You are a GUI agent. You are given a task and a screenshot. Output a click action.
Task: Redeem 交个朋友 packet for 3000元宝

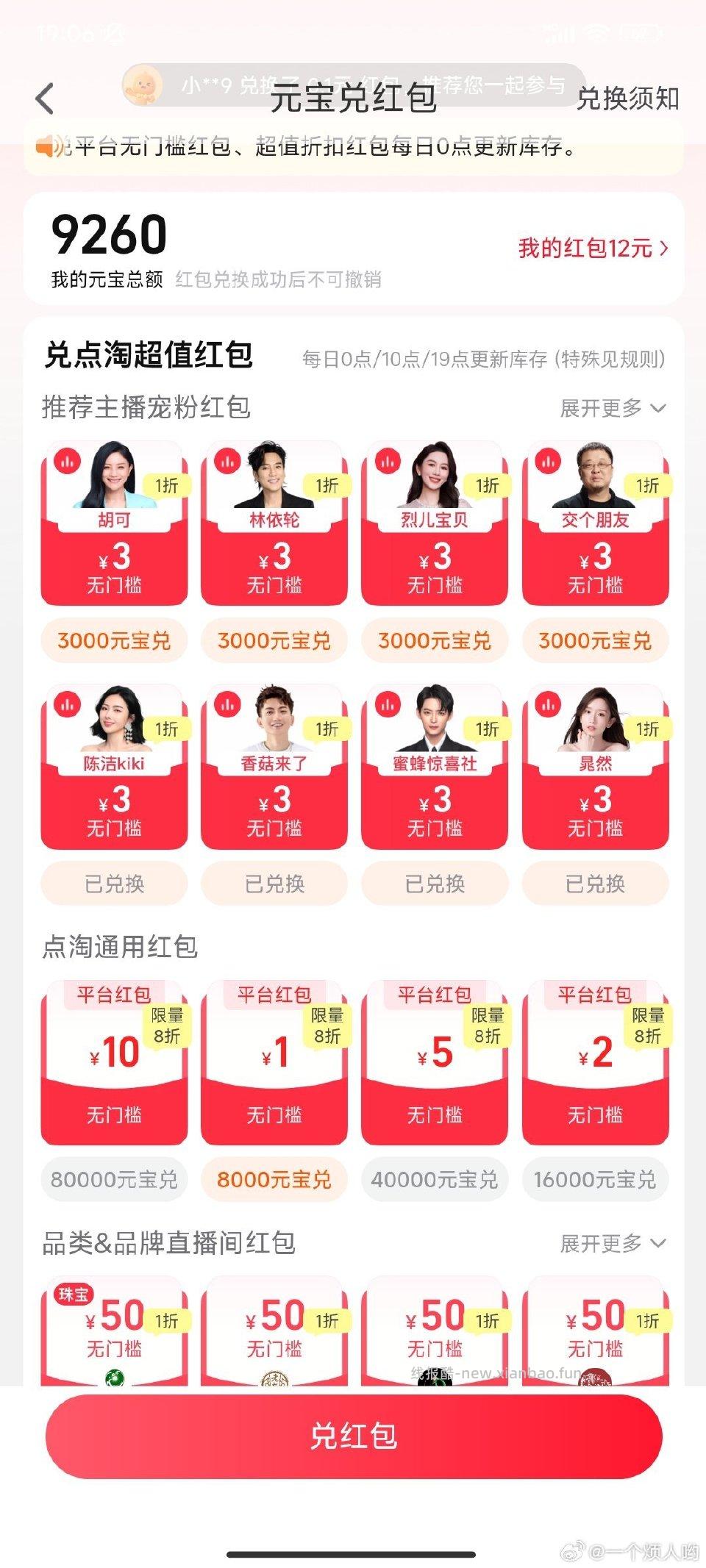click(x=594, y=640)
